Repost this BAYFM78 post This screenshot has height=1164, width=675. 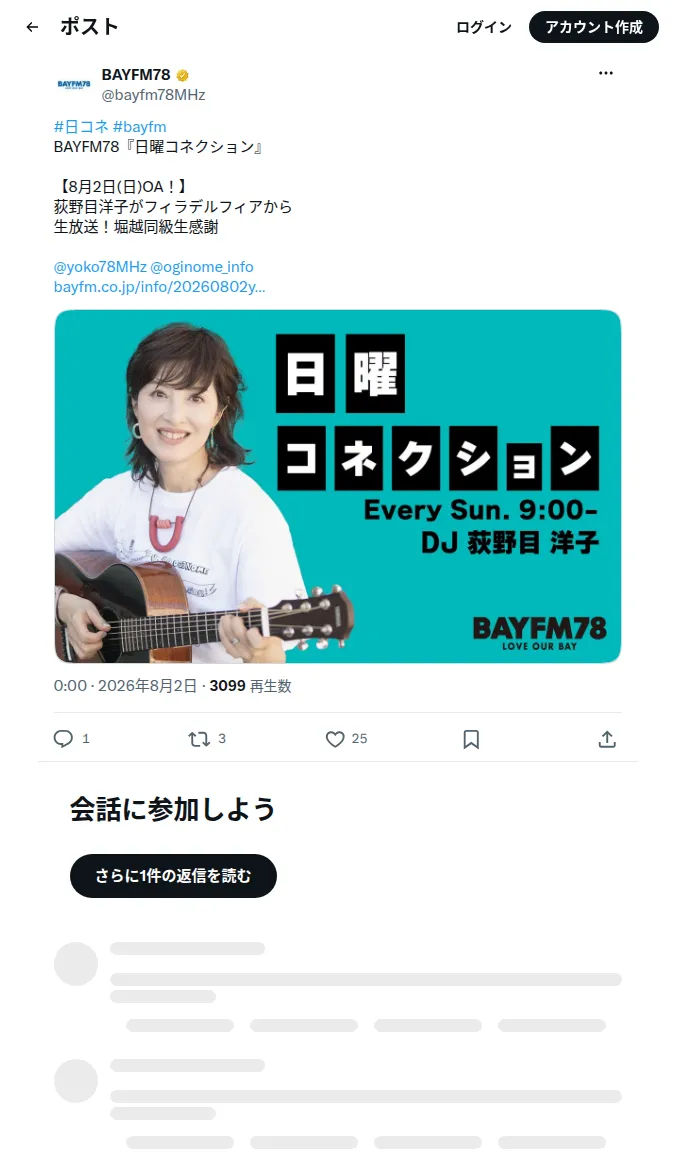(x=199, y=739)
